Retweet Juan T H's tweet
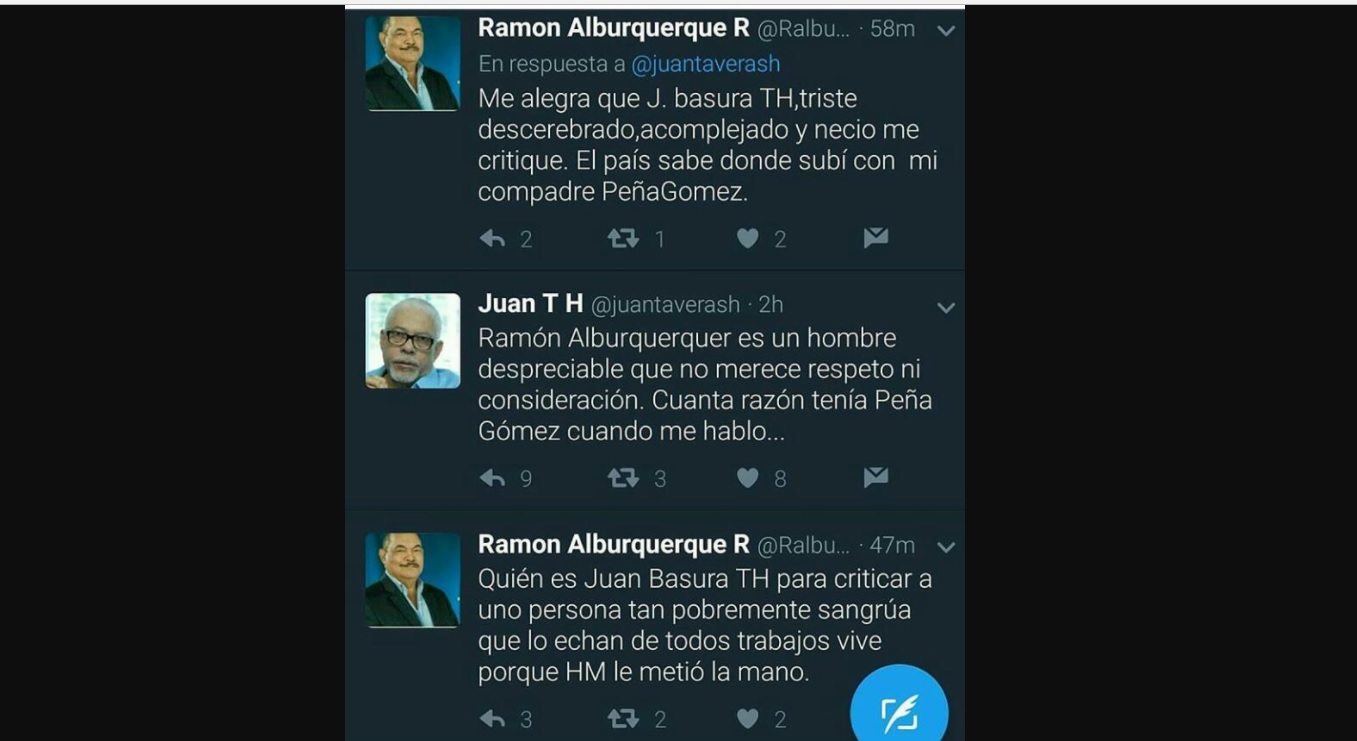1357x741 pixels. point(623,479)
